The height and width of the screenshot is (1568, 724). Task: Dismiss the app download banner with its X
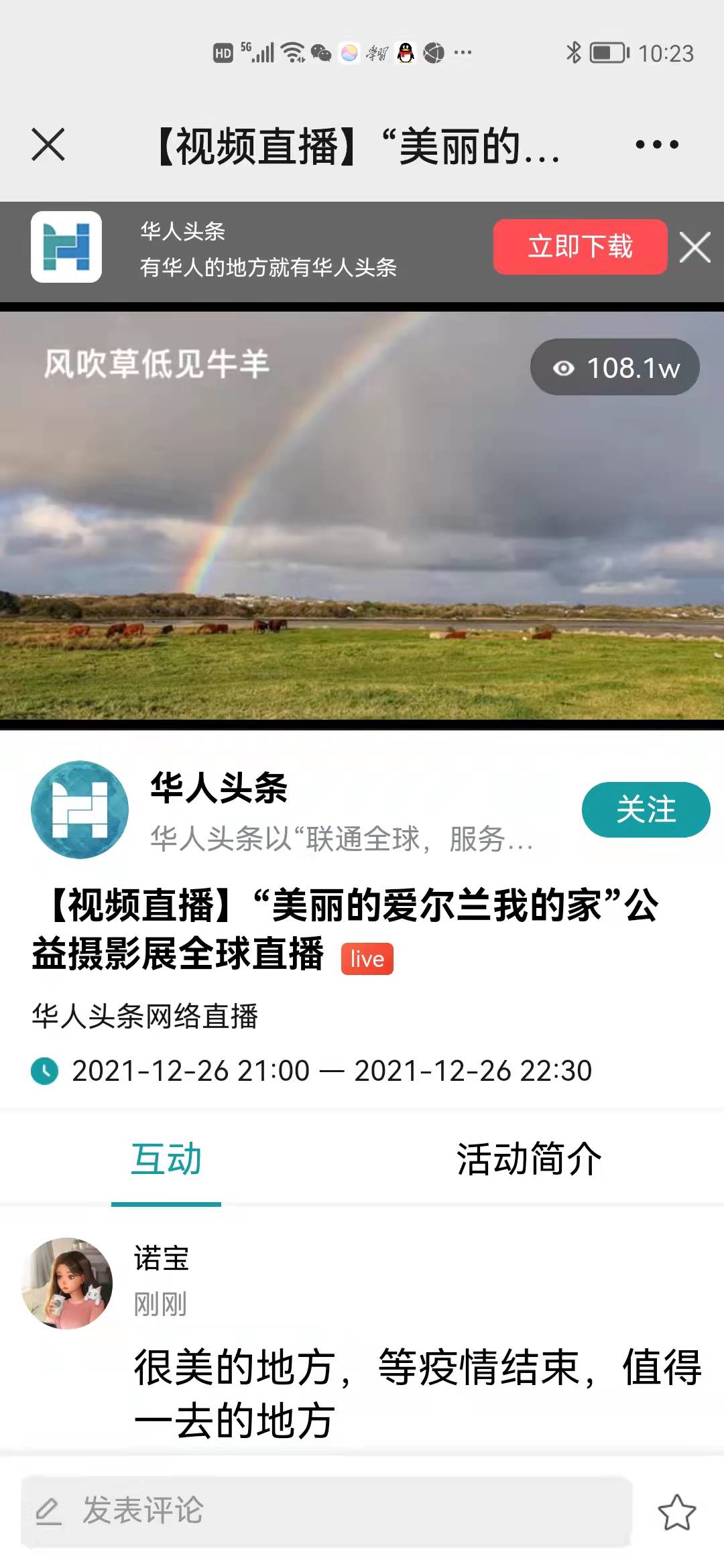tap(696, 247)
